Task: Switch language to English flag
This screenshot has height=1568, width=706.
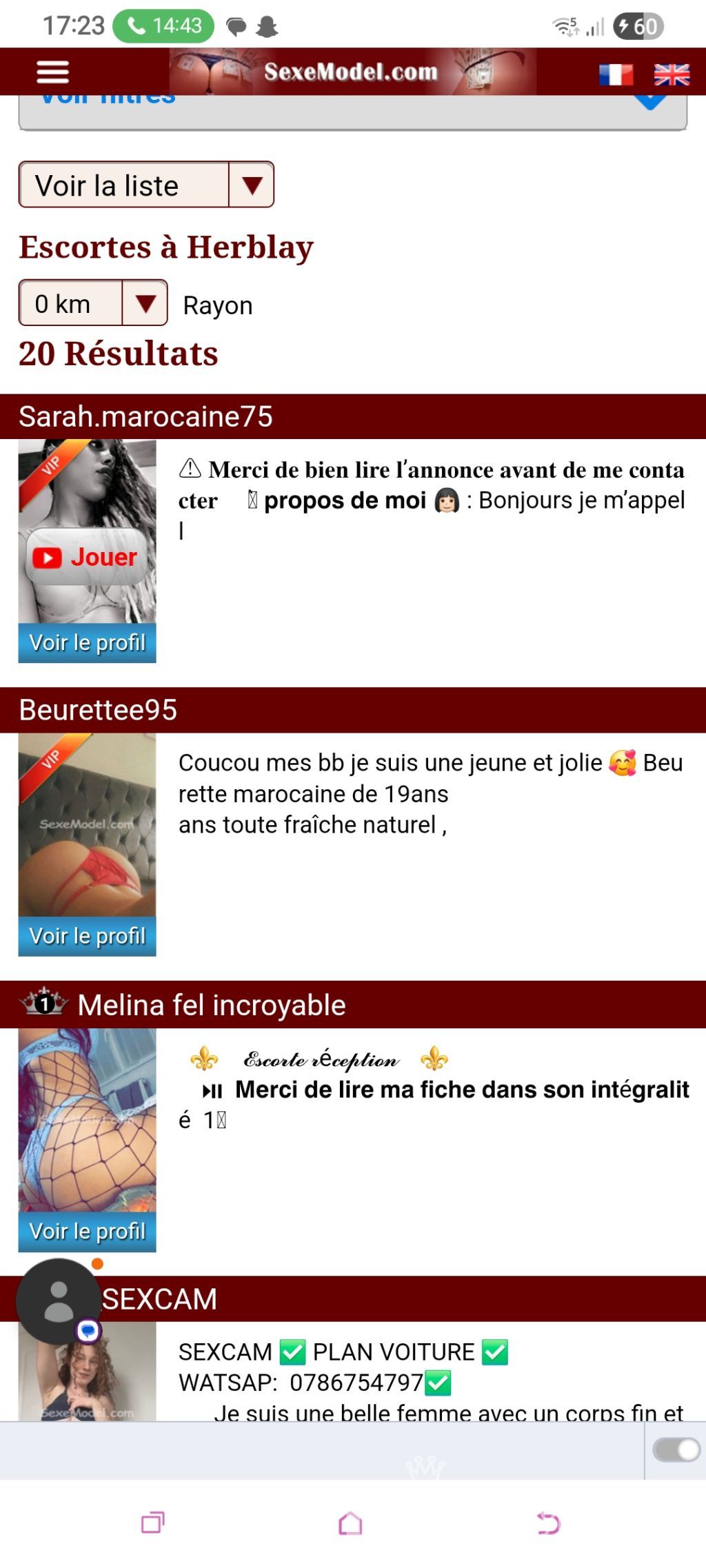Action: click(x=671, y=74)
